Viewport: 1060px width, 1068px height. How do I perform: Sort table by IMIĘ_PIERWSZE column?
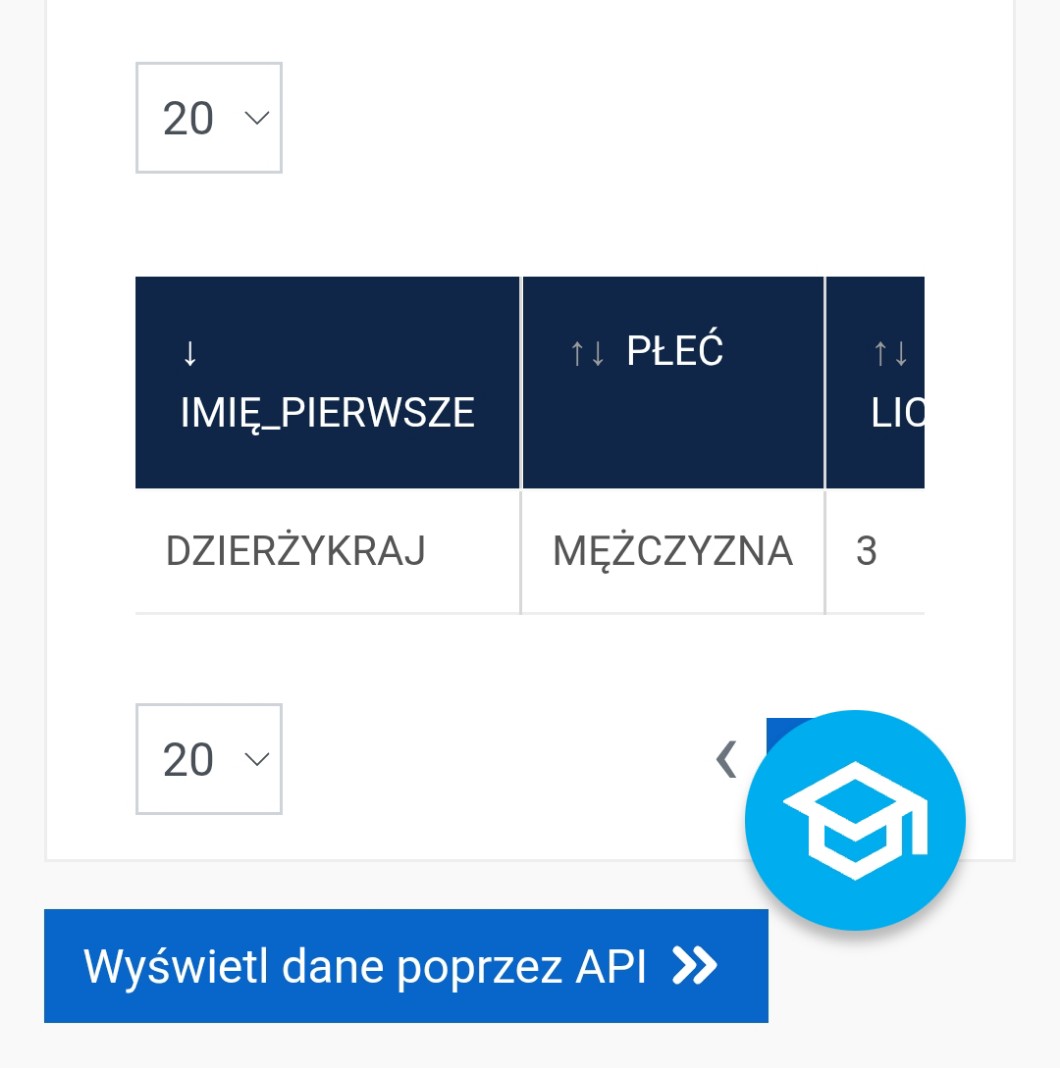[x=326, y=383]
